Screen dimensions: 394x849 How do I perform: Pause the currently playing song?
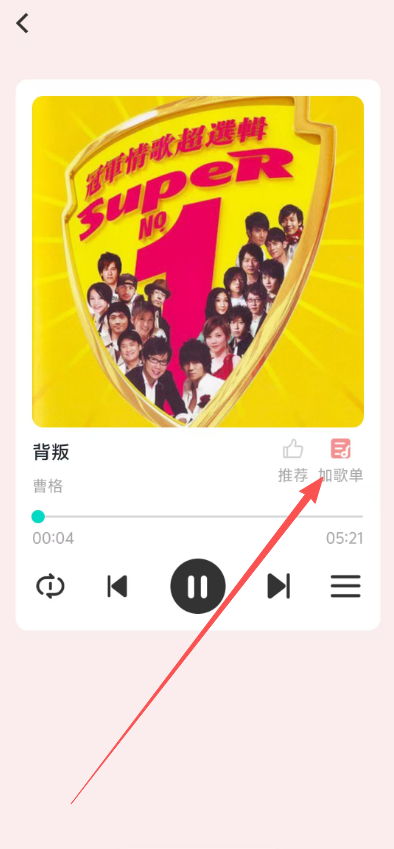198,586
